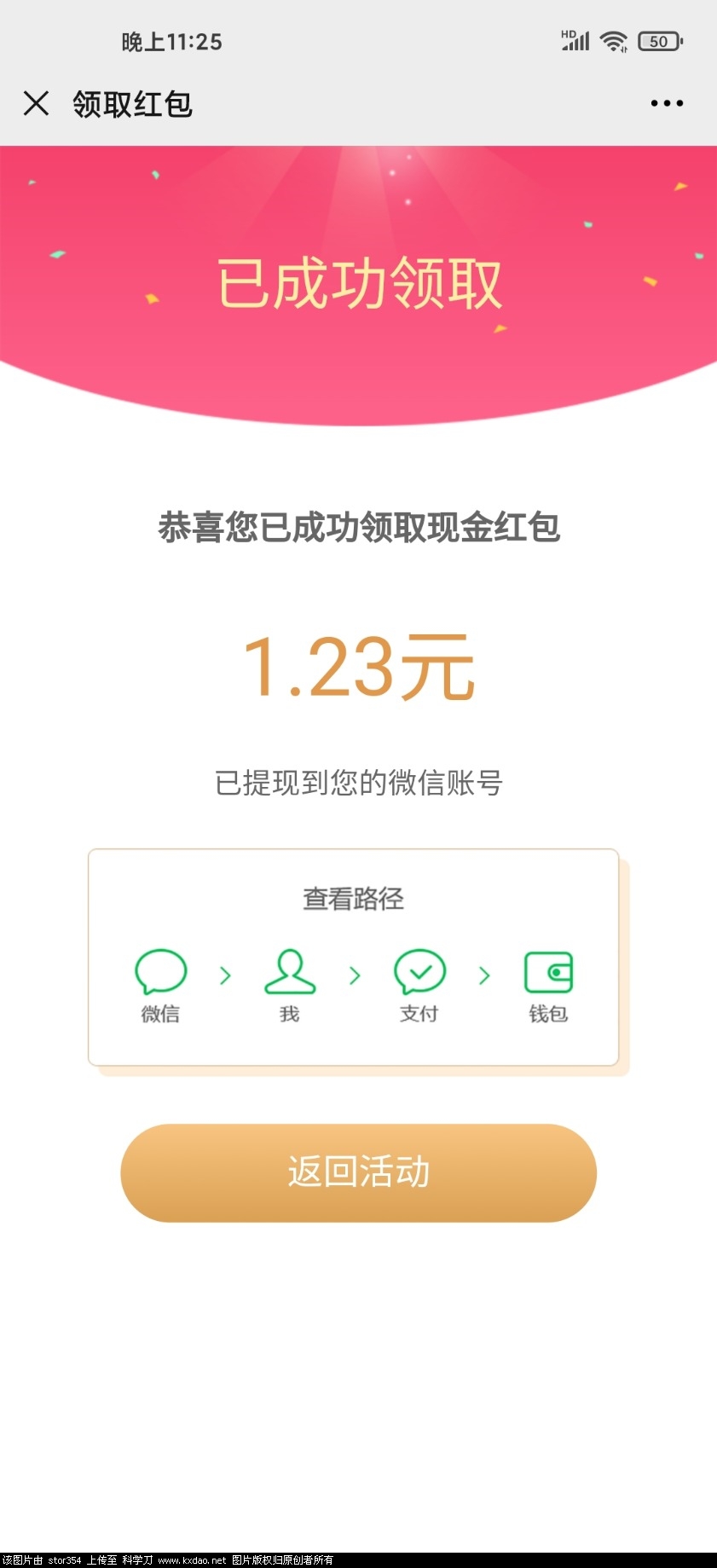The height and width of the screenshot is (1568, 717).
Task: Open the three-dot overflow menu
Action: 666,103
